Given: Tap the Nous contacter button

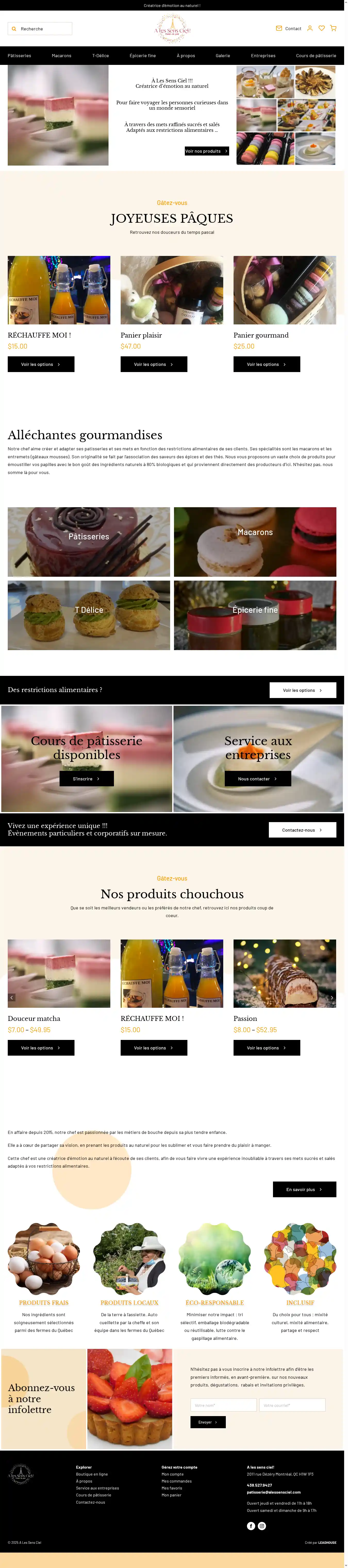Looking at the screenshot, I should [257, 779].
